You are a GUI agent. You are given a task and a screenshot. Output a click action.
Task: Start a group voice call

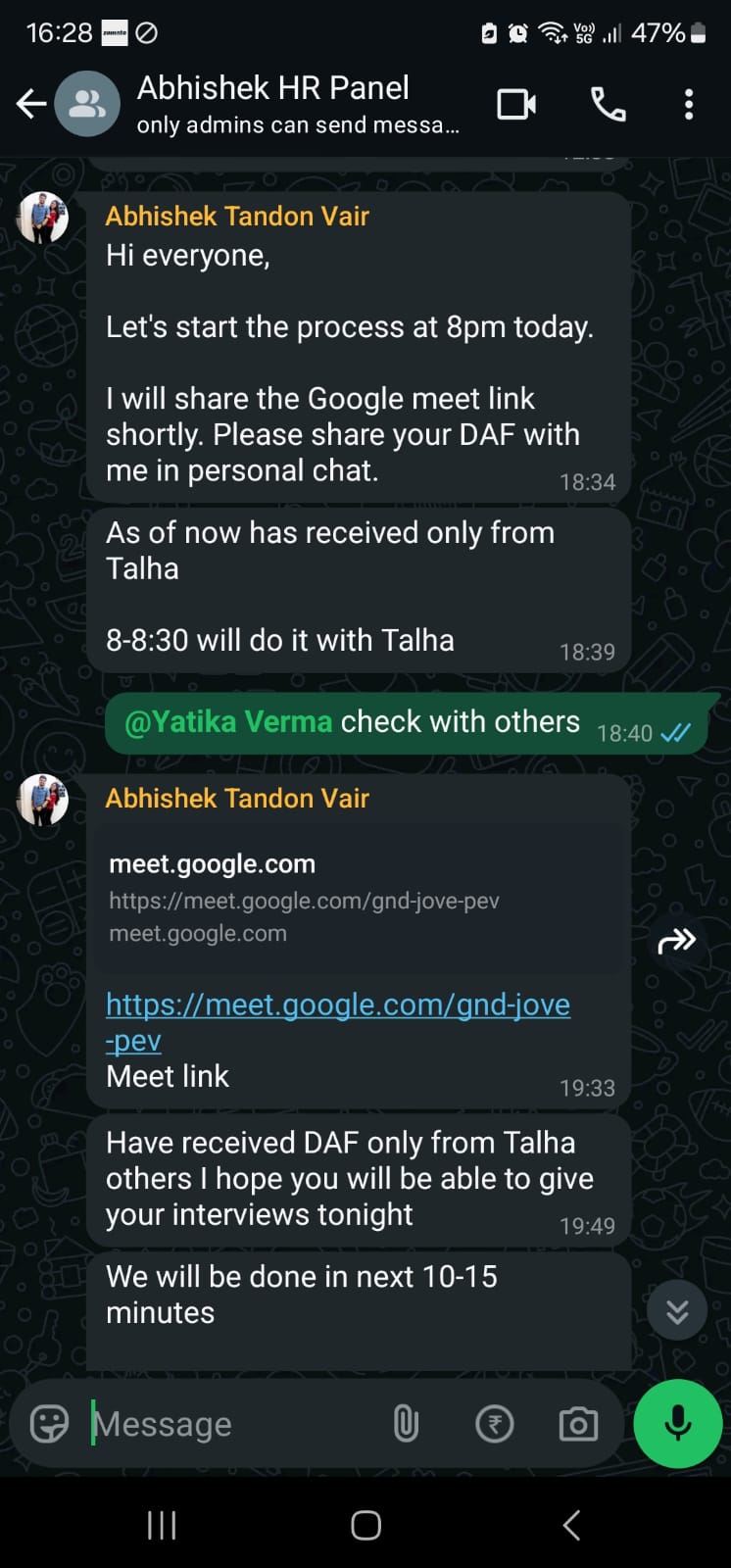point(609,104)
